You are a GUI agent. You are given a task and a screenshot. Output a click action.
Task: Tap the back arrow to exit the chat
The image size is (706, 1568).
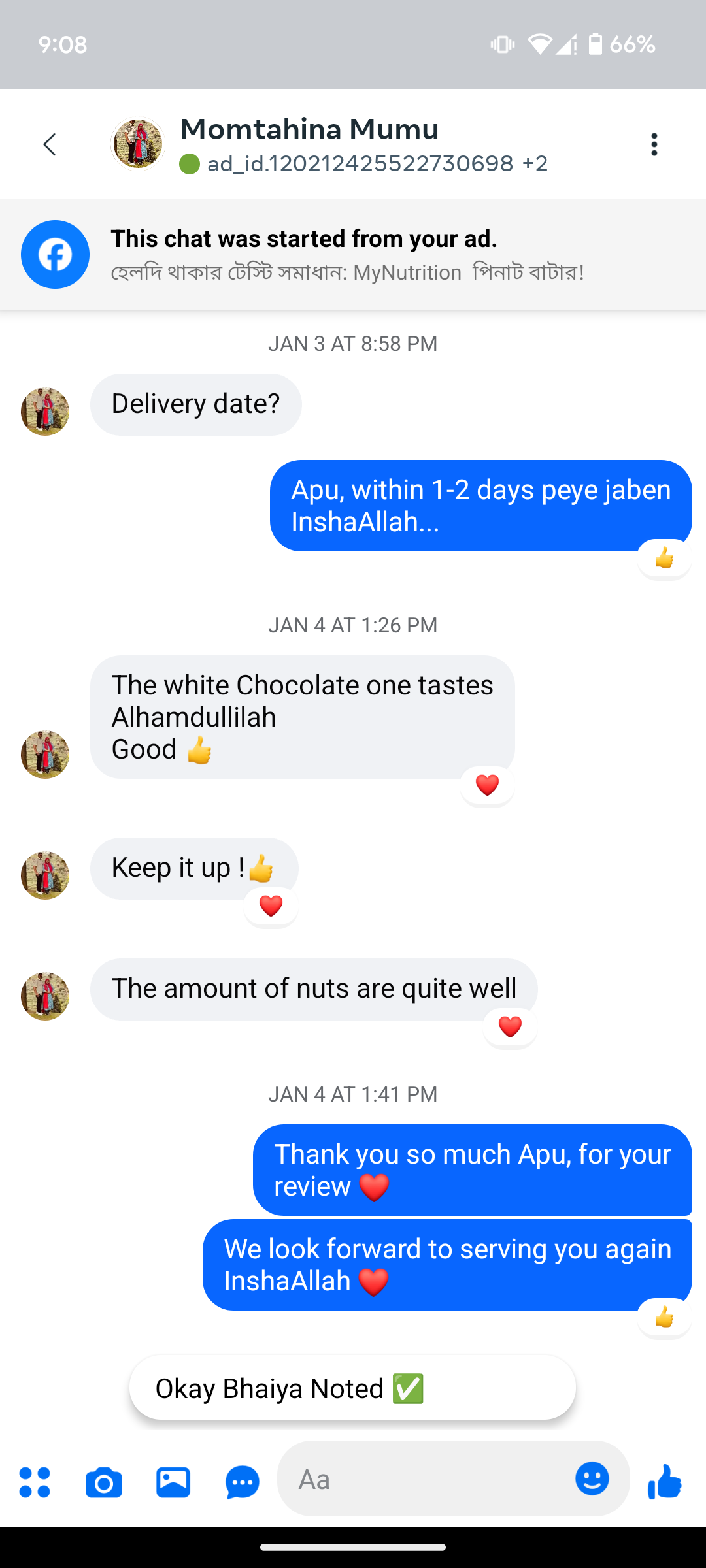coord(50,144)
